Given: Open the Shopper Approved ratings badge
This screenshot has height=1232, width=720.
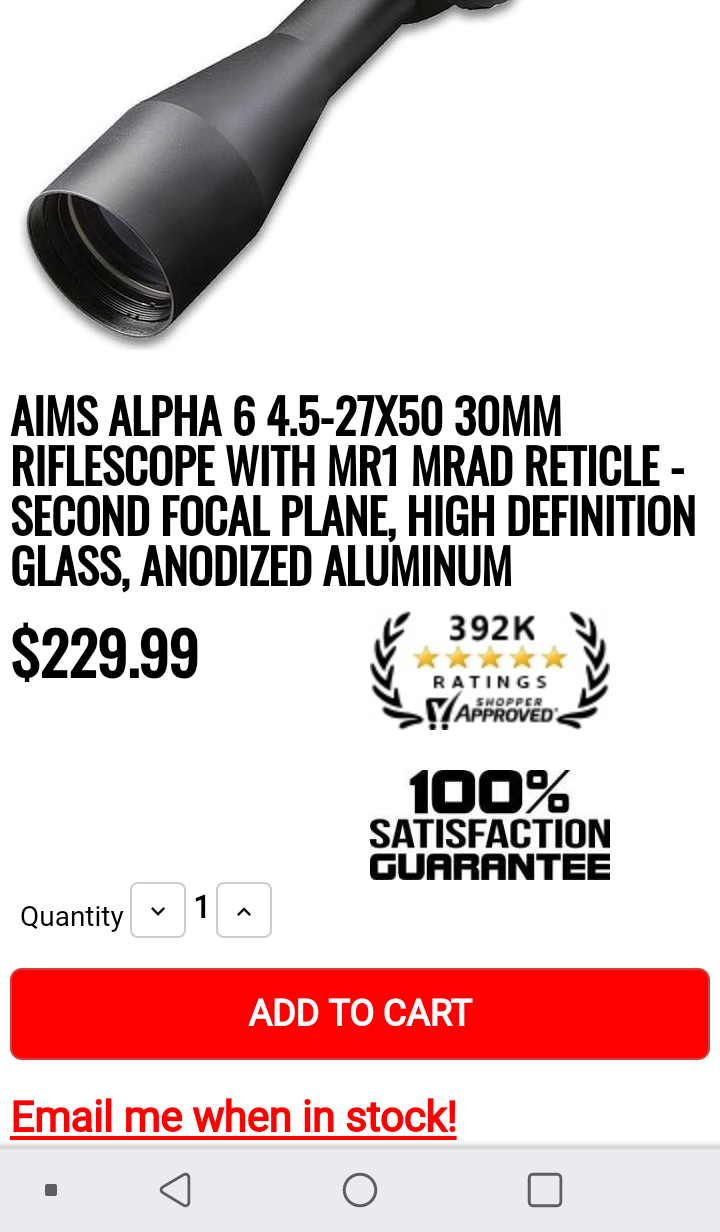Looking at the screenshot, I should [489, 670].
